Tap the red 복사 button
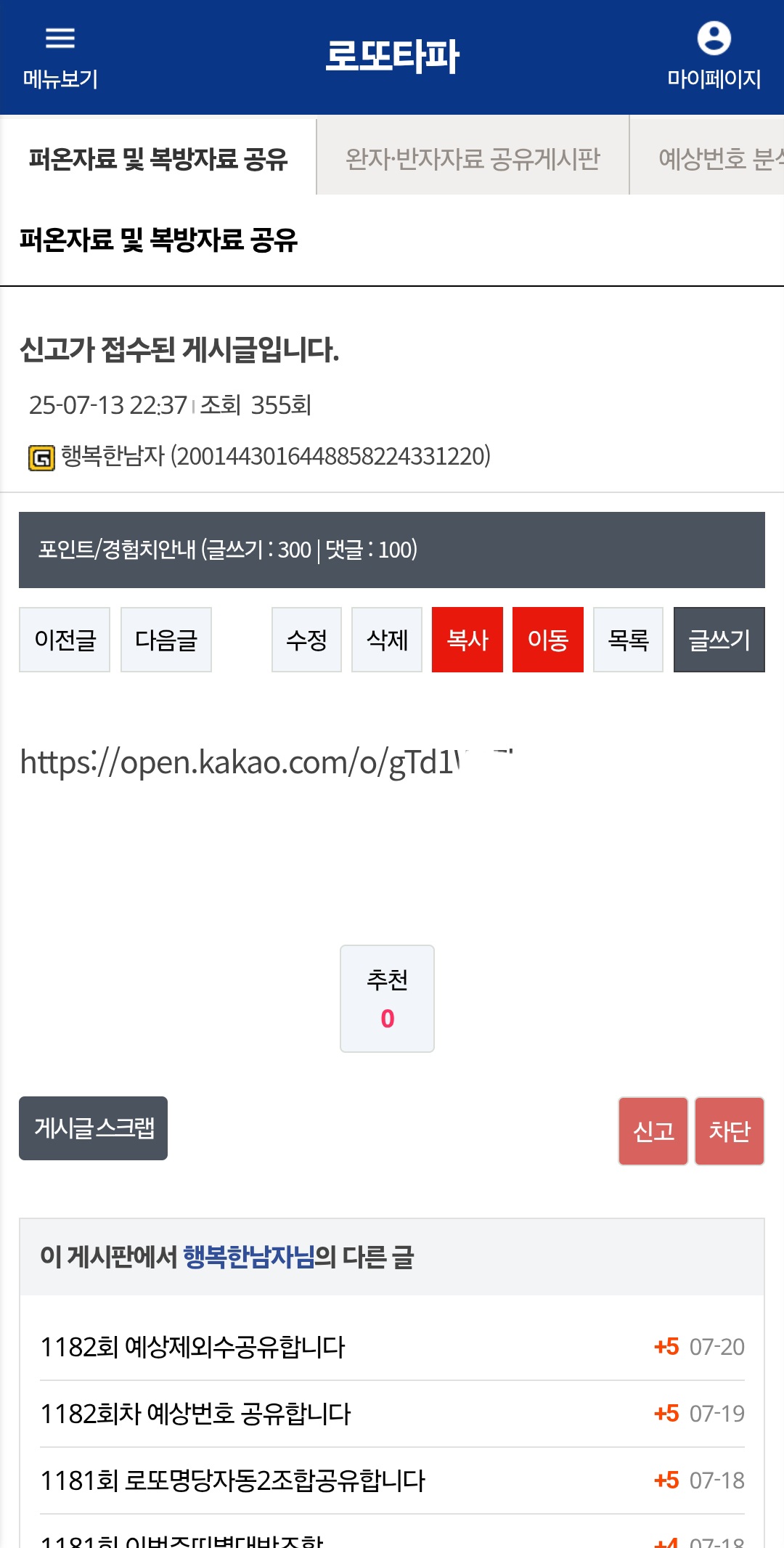This screenshot has width=784, height=1548. [x=467, y=640]
